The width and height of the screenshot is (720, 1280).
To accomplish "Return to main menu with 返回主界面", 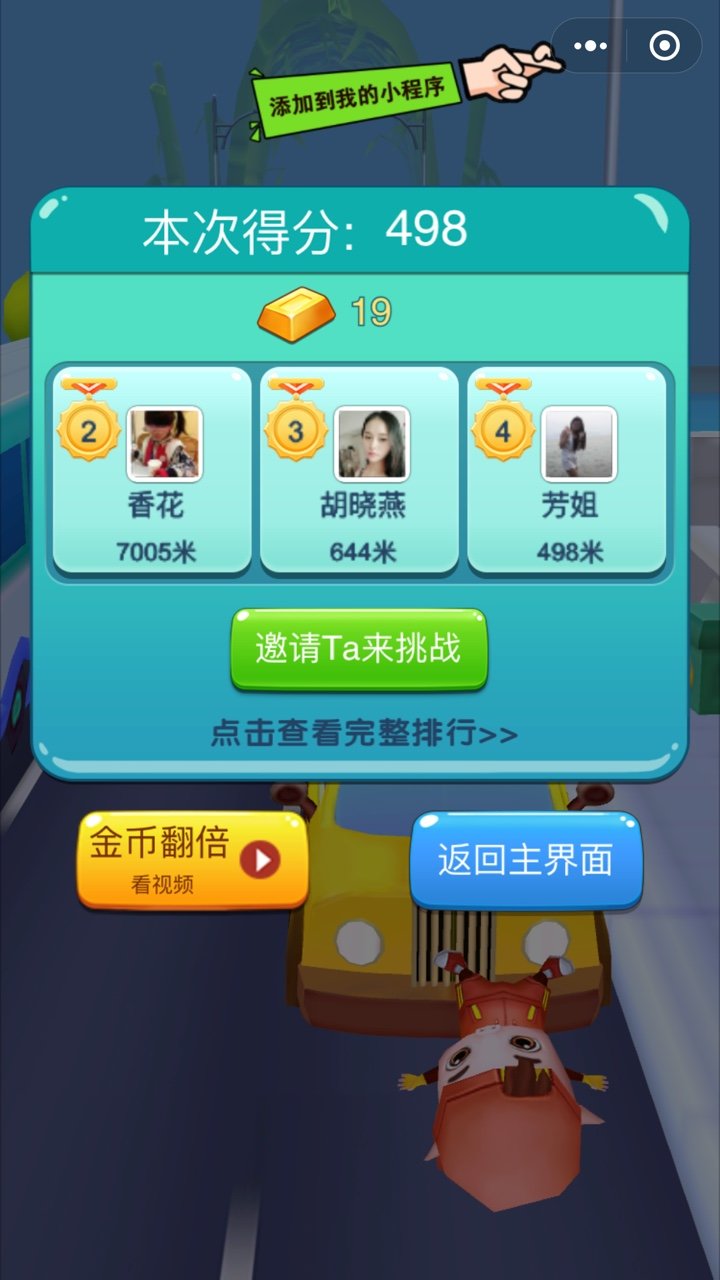I will pos(526,860).
